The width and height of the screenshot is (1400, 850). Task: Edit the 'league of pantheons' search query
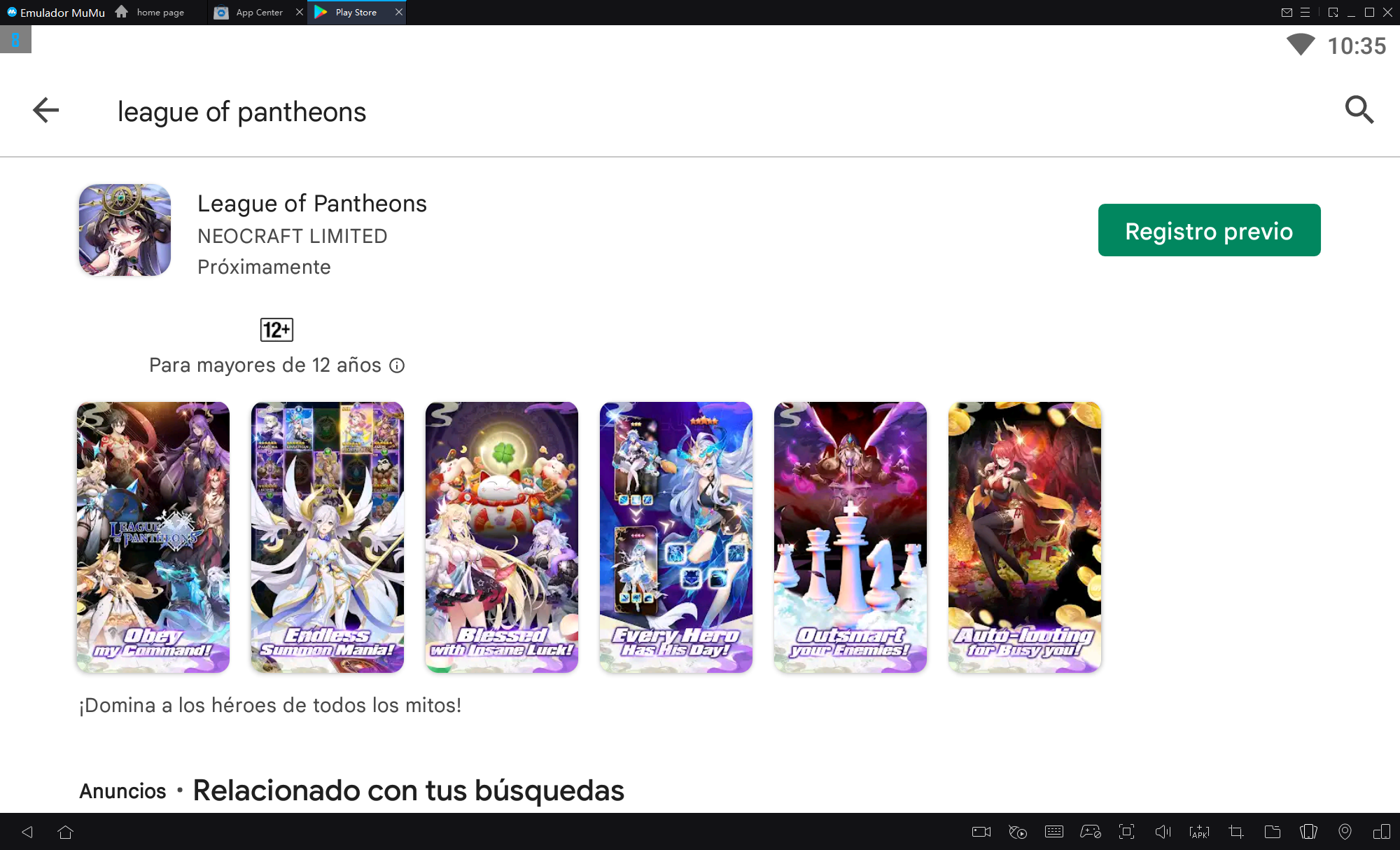pyautogui.click(x=241, y=112)
